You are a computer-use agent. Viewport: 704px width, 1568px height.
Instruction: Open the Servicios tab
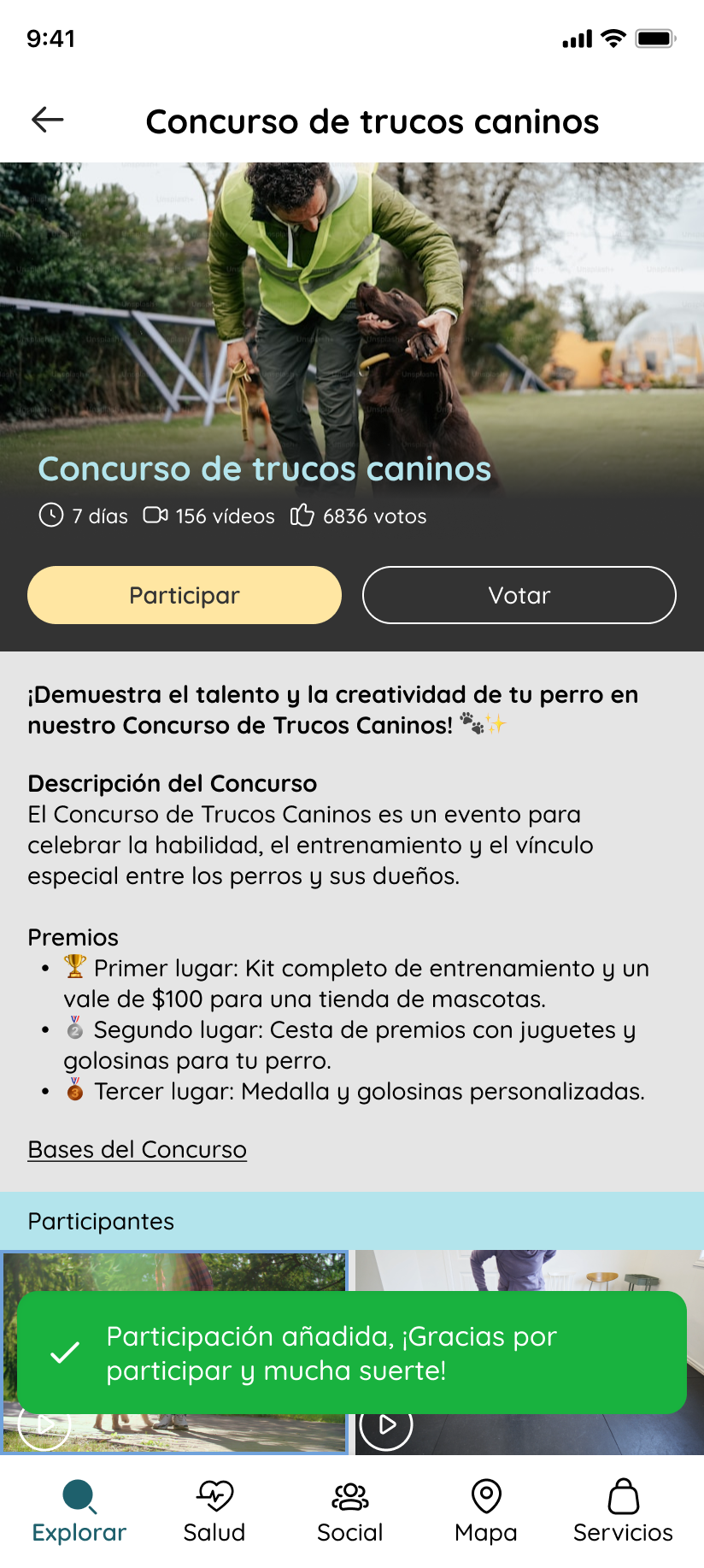(x=623, y=1512)
